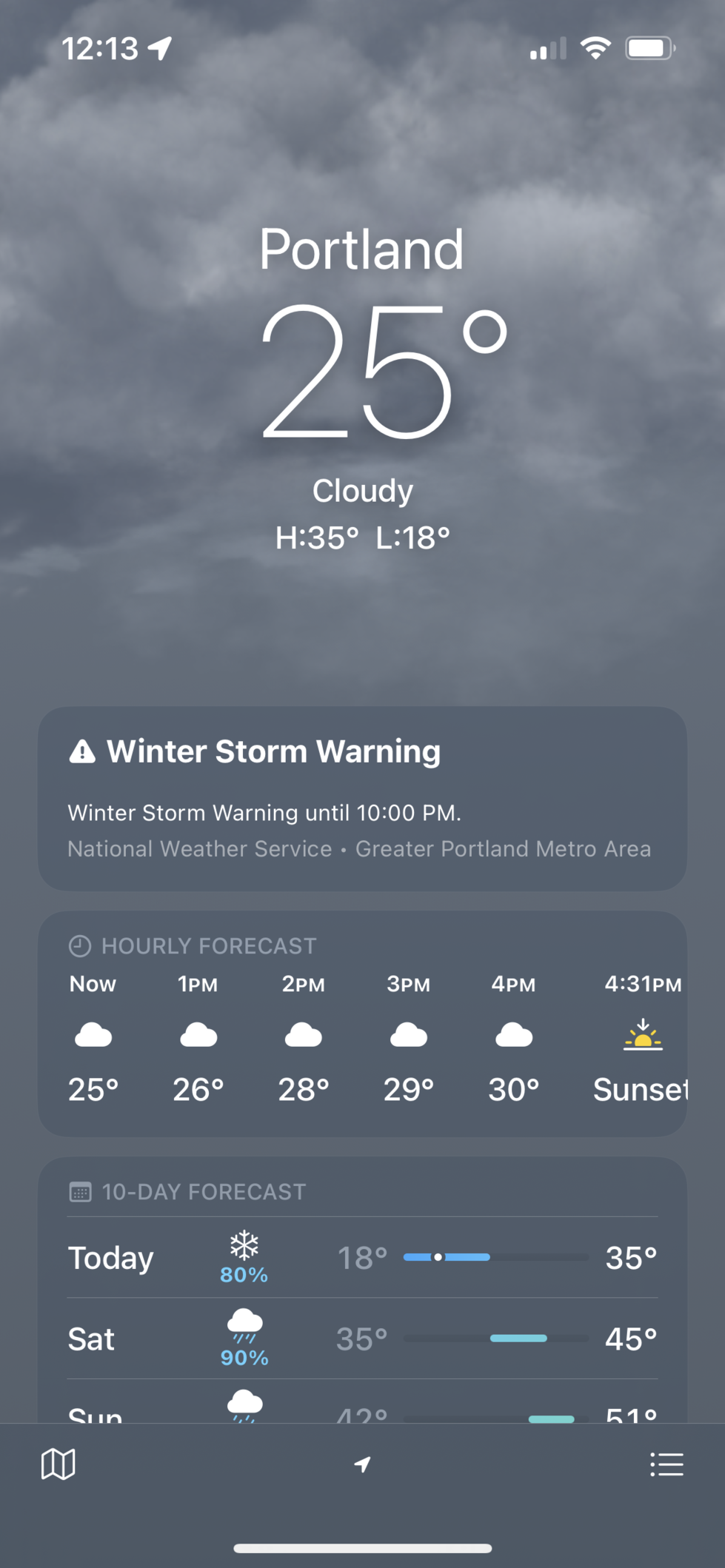Open the Winter Storm Warning alert
This screenshot has height=1568, width=725.
pyautogui.click(x=362, y=797)
